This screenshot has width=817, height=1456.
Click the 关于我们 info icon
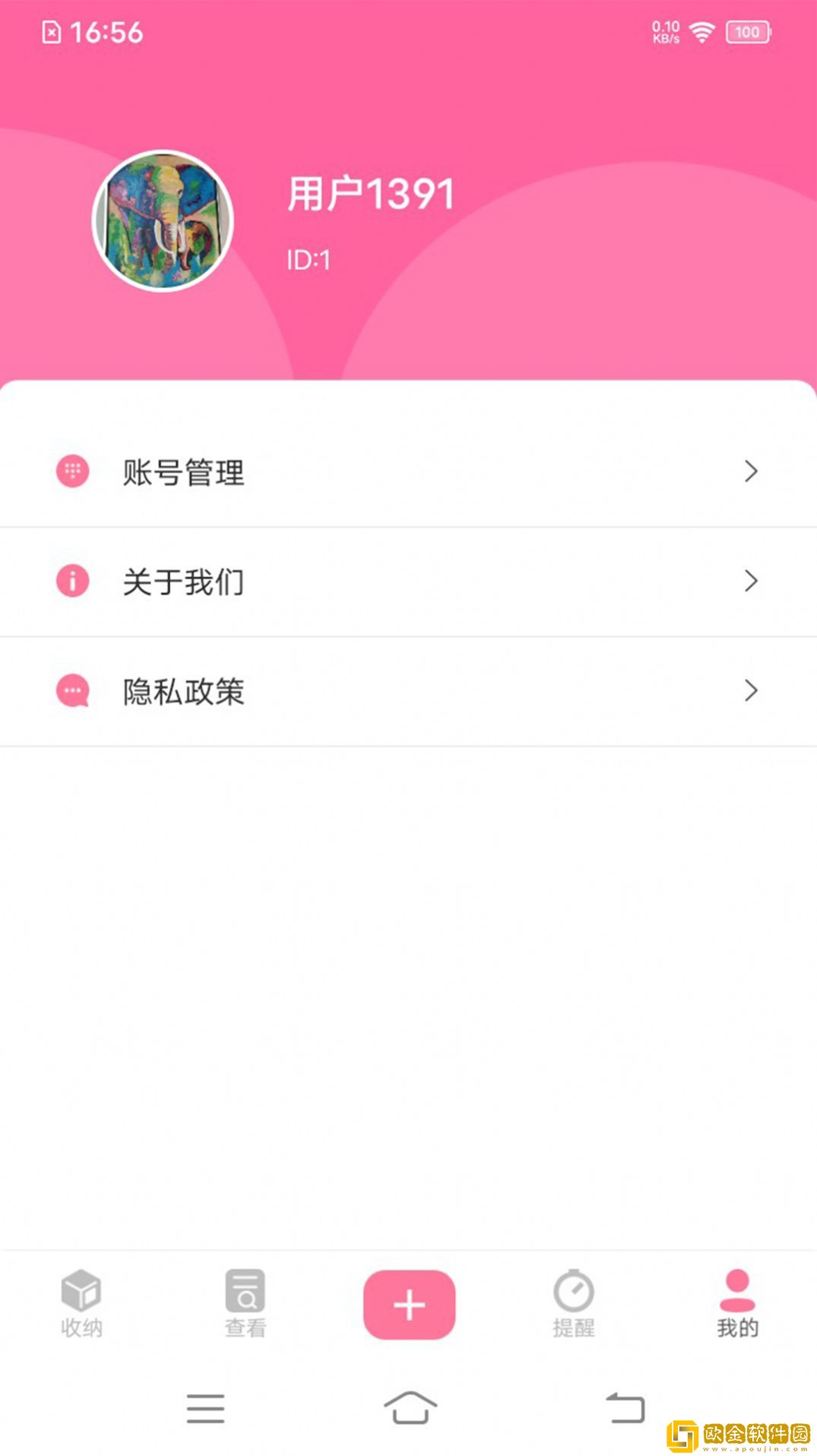pos(72,582)
